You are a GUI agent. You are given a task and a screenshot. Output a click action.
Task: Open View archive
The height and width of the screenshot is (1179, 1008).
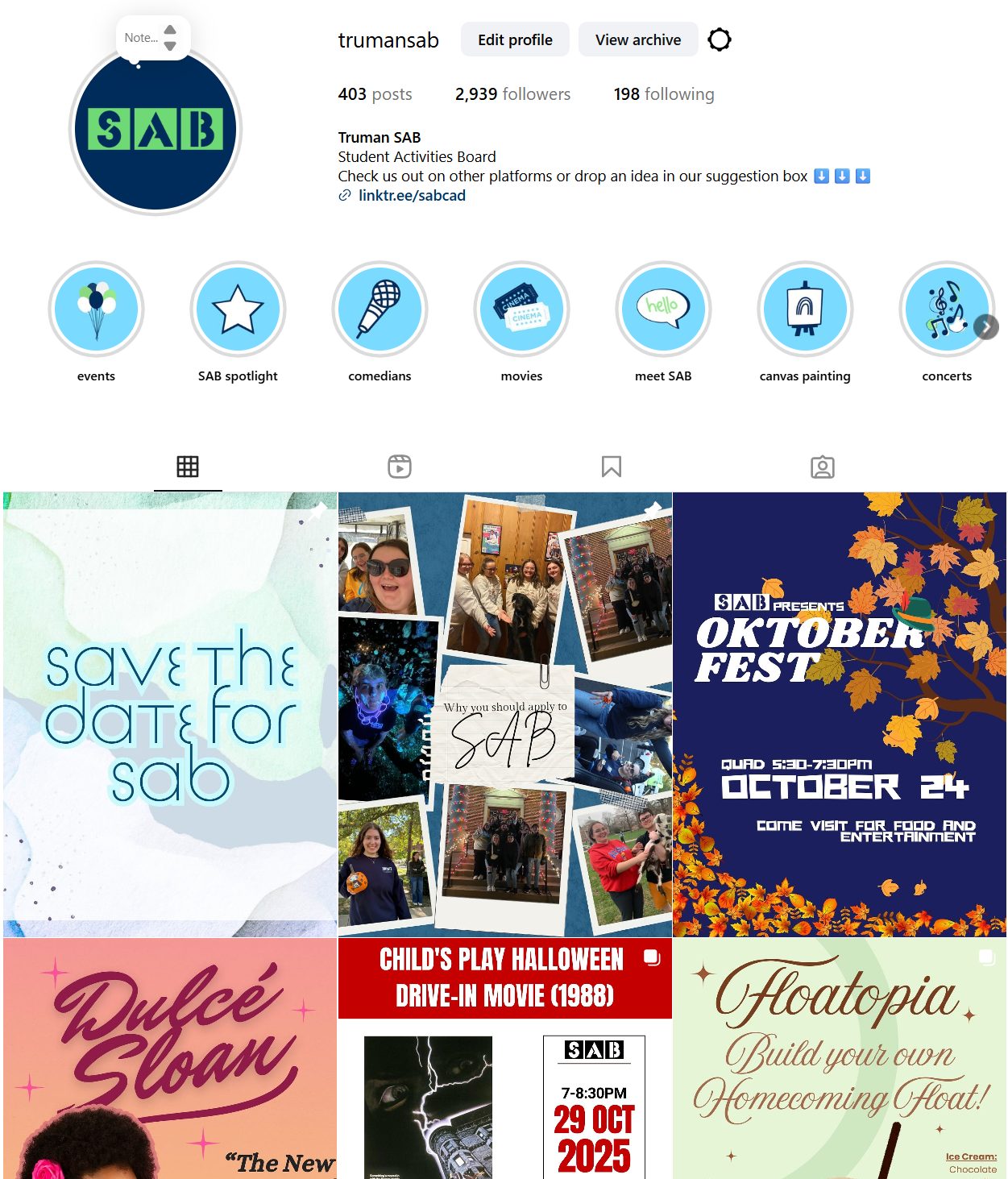click(x=637, y=39)
